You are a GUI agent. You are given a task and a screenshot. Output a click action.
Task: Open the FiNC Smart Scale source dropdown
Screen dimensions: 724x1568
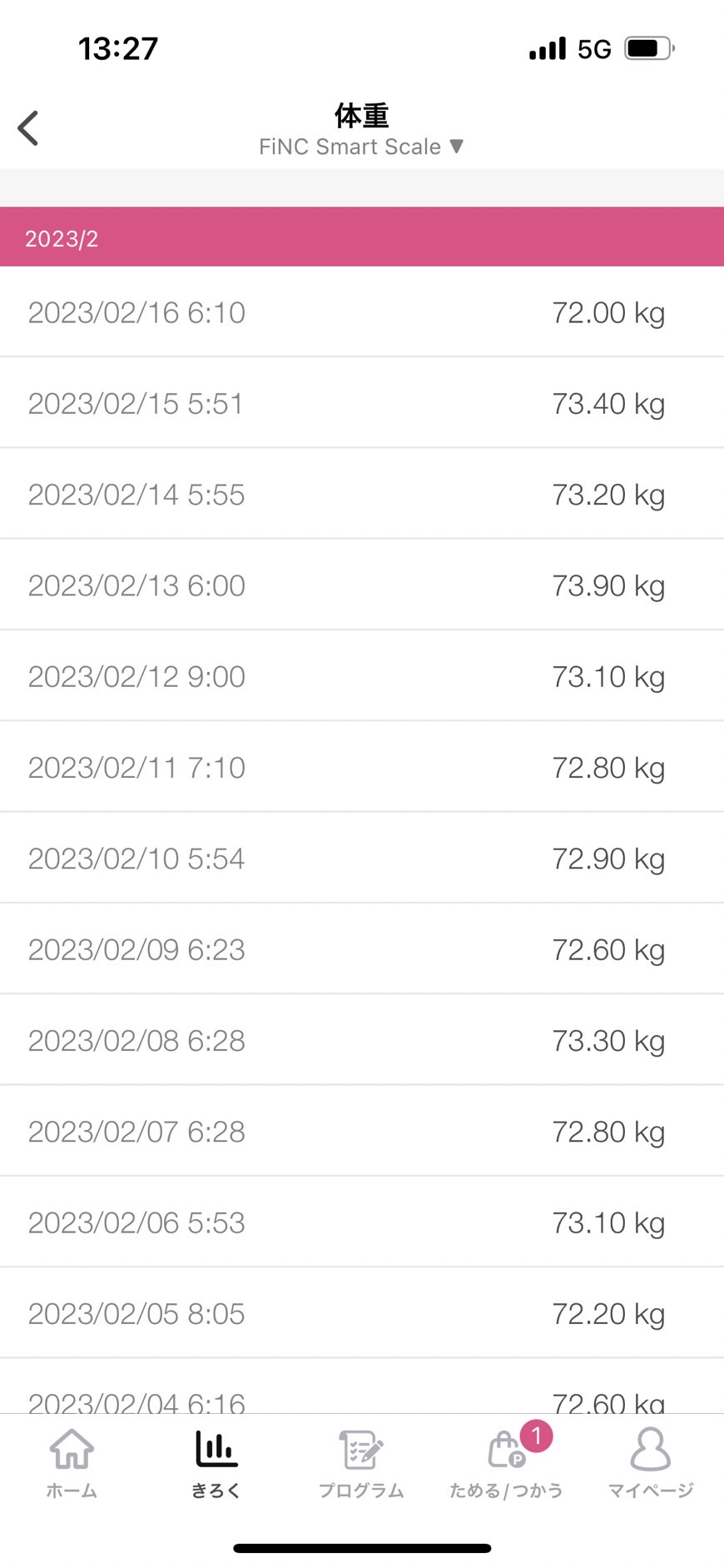(x=361, y=147)
